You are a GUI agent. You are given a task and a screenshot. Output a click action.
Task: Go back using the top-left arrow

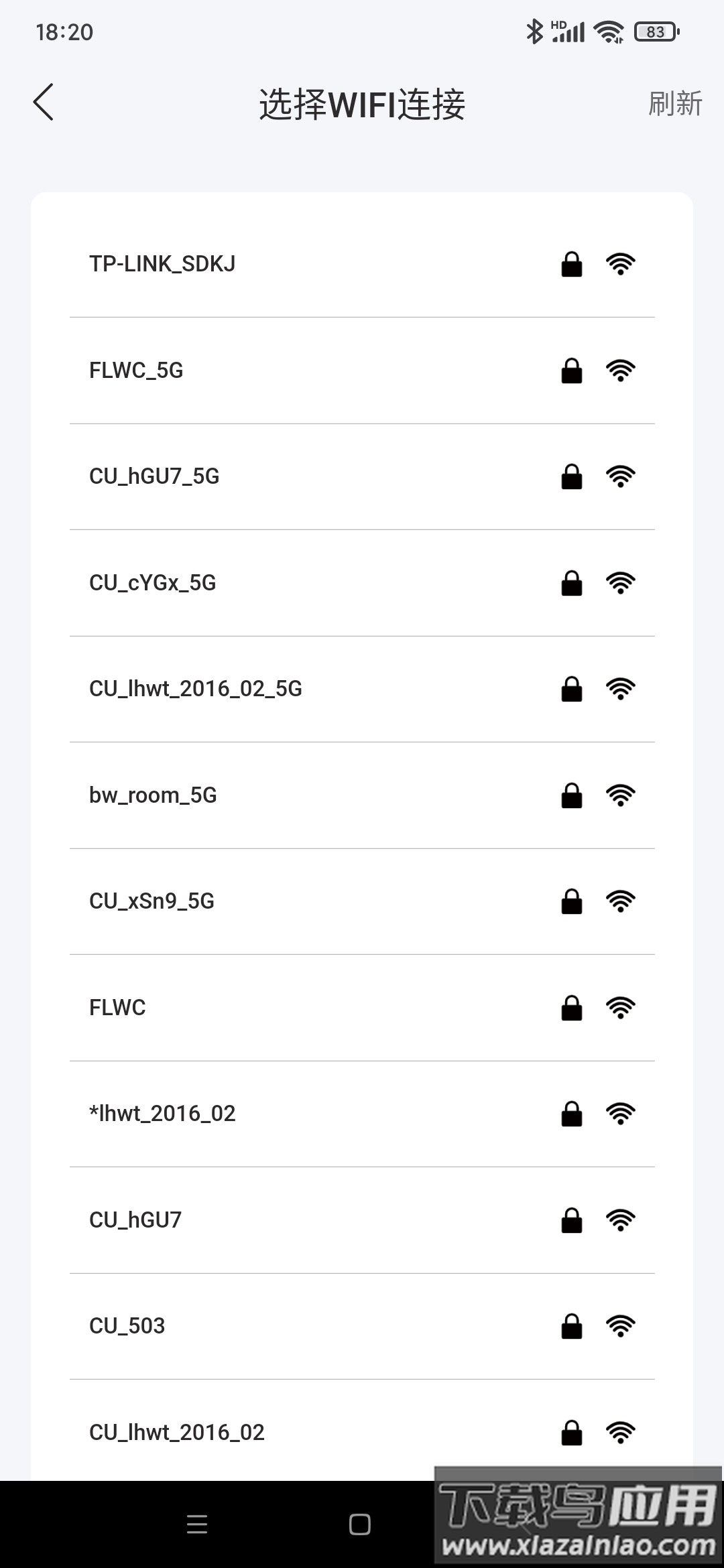(x=44, y=103)
